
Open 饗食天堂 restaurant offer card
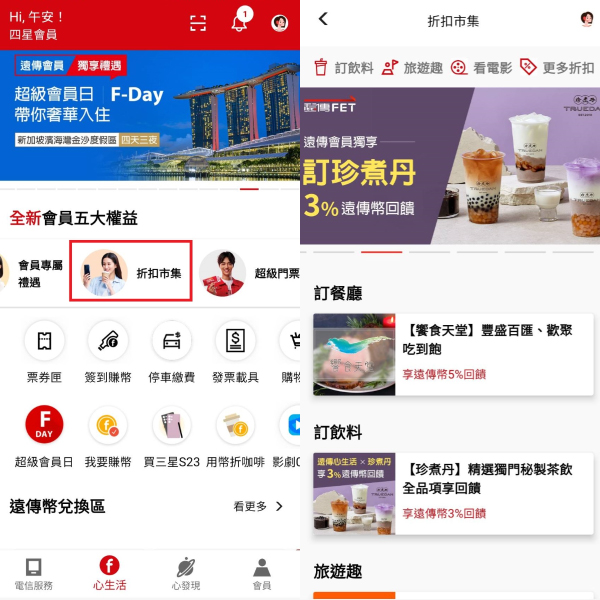pyautogui.click(x=453, y=354)
